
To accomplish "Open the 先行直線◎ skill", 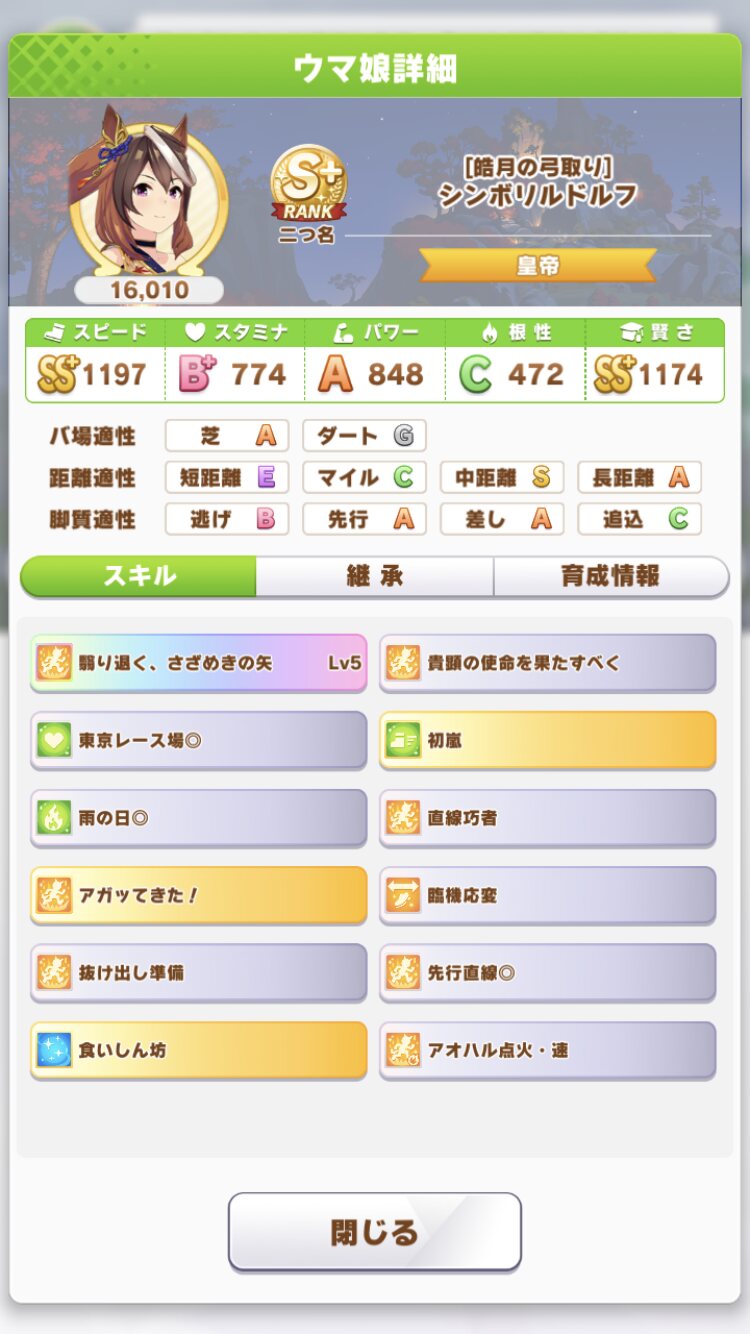I will (x=547, y=972).
